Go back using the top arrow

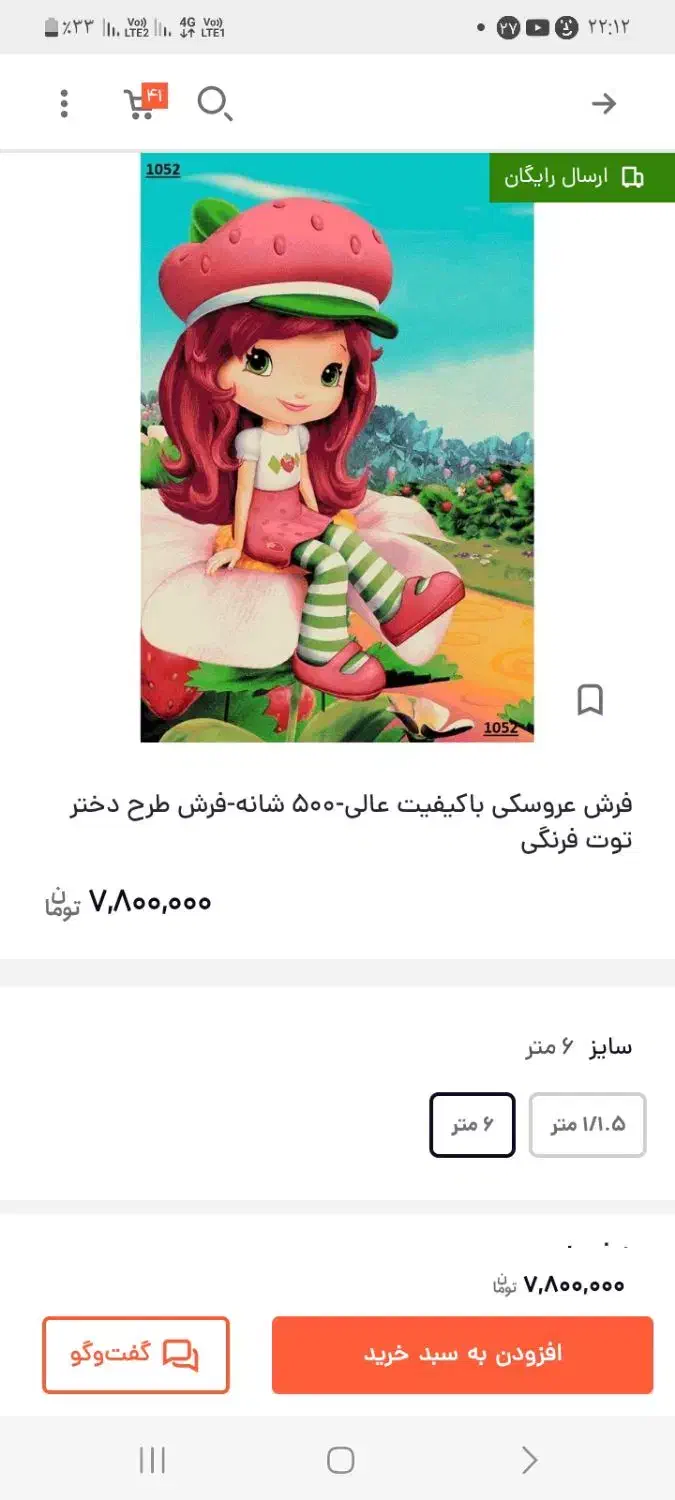point(604,103)
